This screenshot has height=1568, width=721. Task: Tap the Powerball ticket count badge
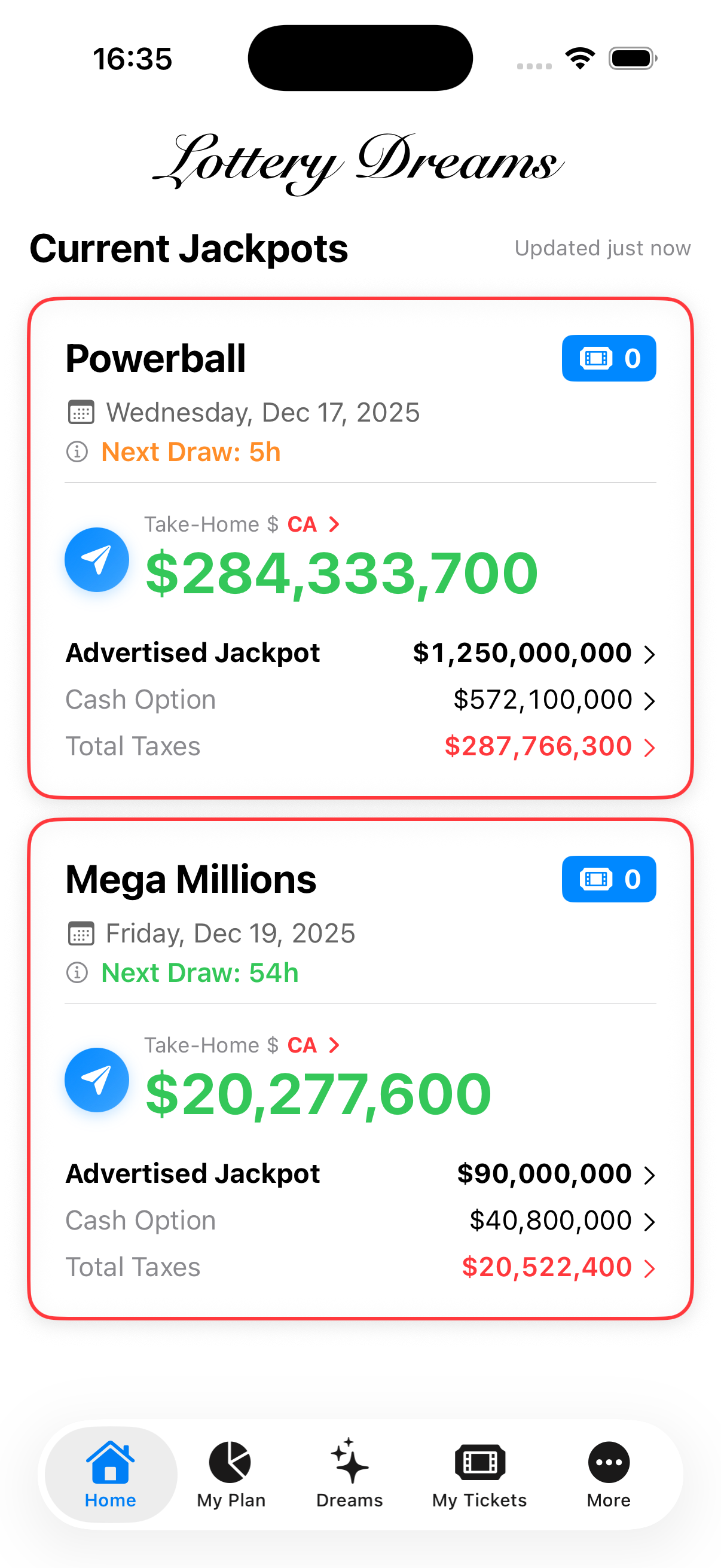pos(609,359)
